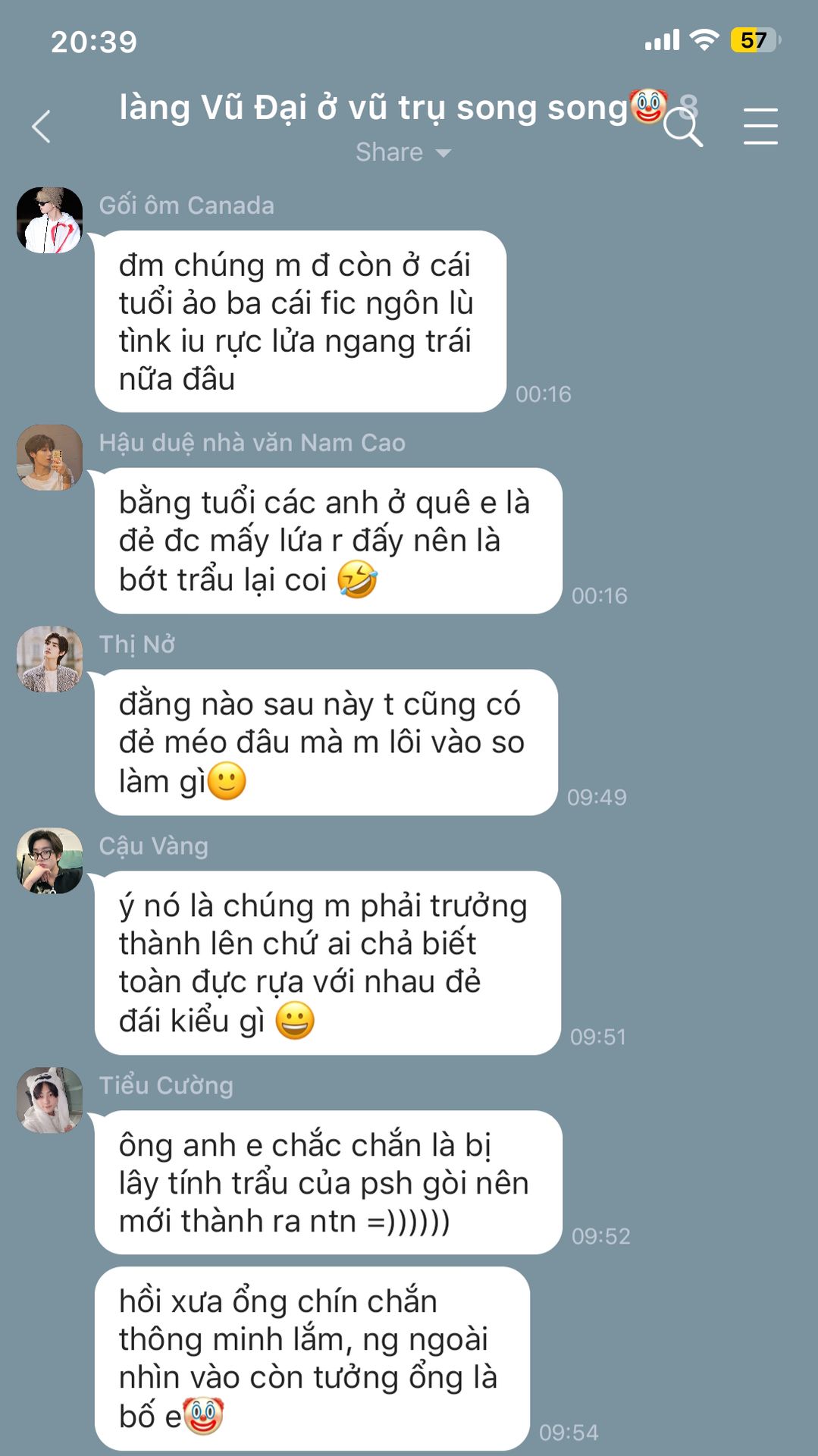The image size is (818, 1456).
Task: Expand the Share dropdown under title
Action: pos(403,152)
